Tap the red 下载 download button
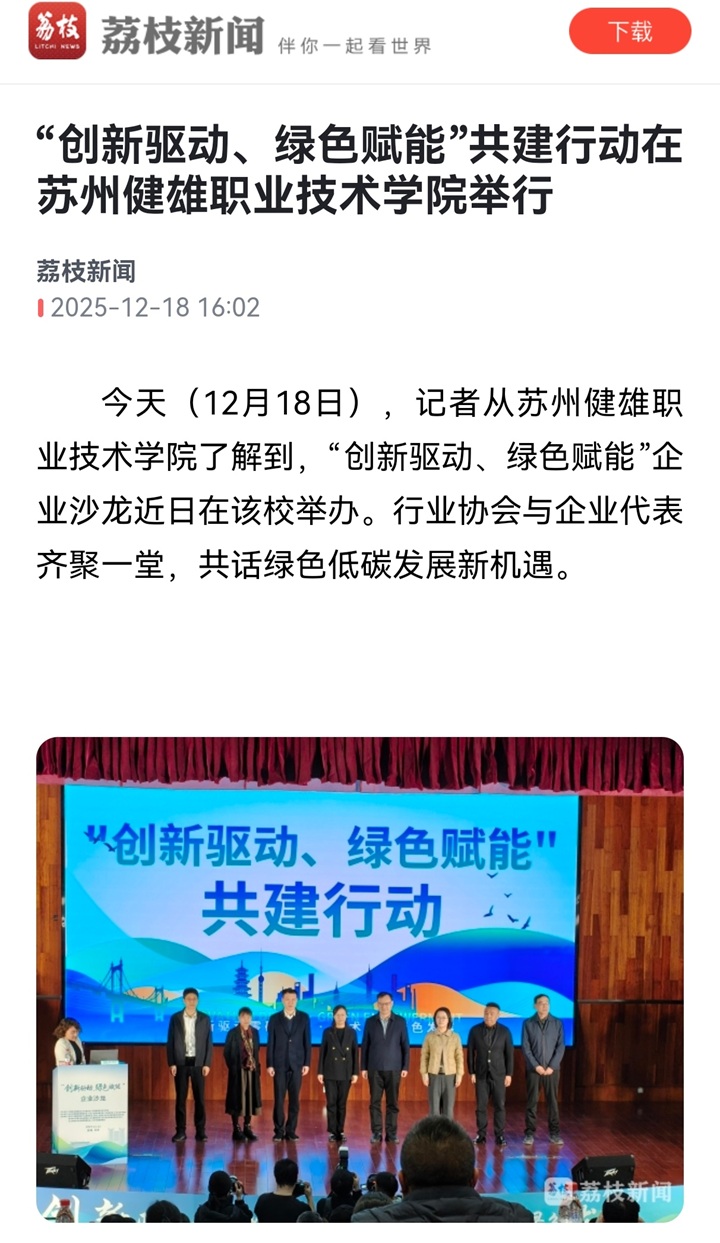 (630, 31)
